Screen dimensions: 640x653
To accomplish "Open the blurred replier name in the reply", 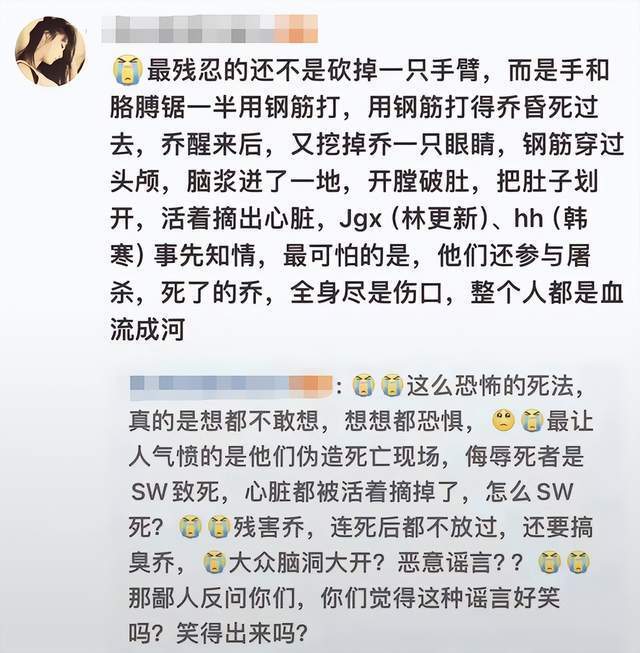I will (x=231, y=386).
